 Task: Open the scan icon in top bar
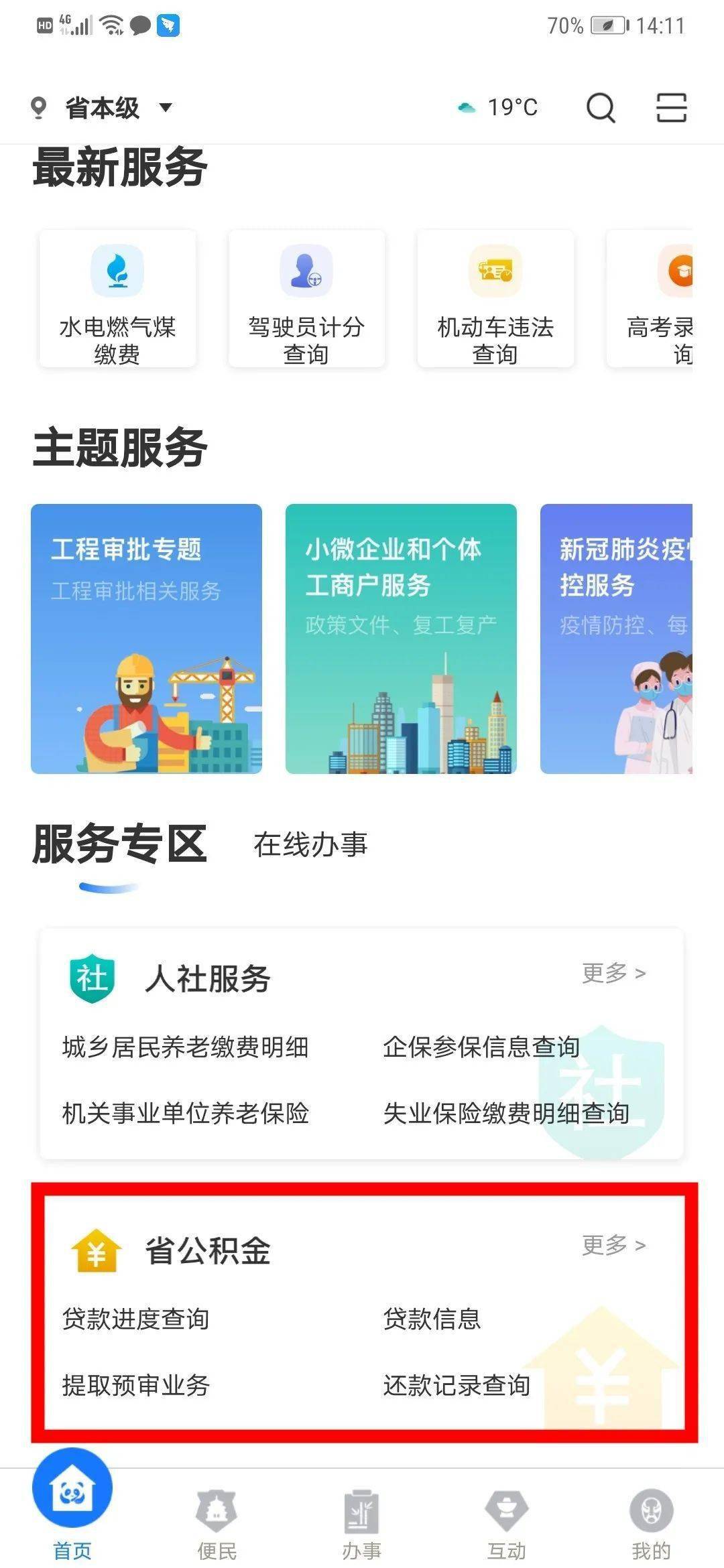(671, 107)
